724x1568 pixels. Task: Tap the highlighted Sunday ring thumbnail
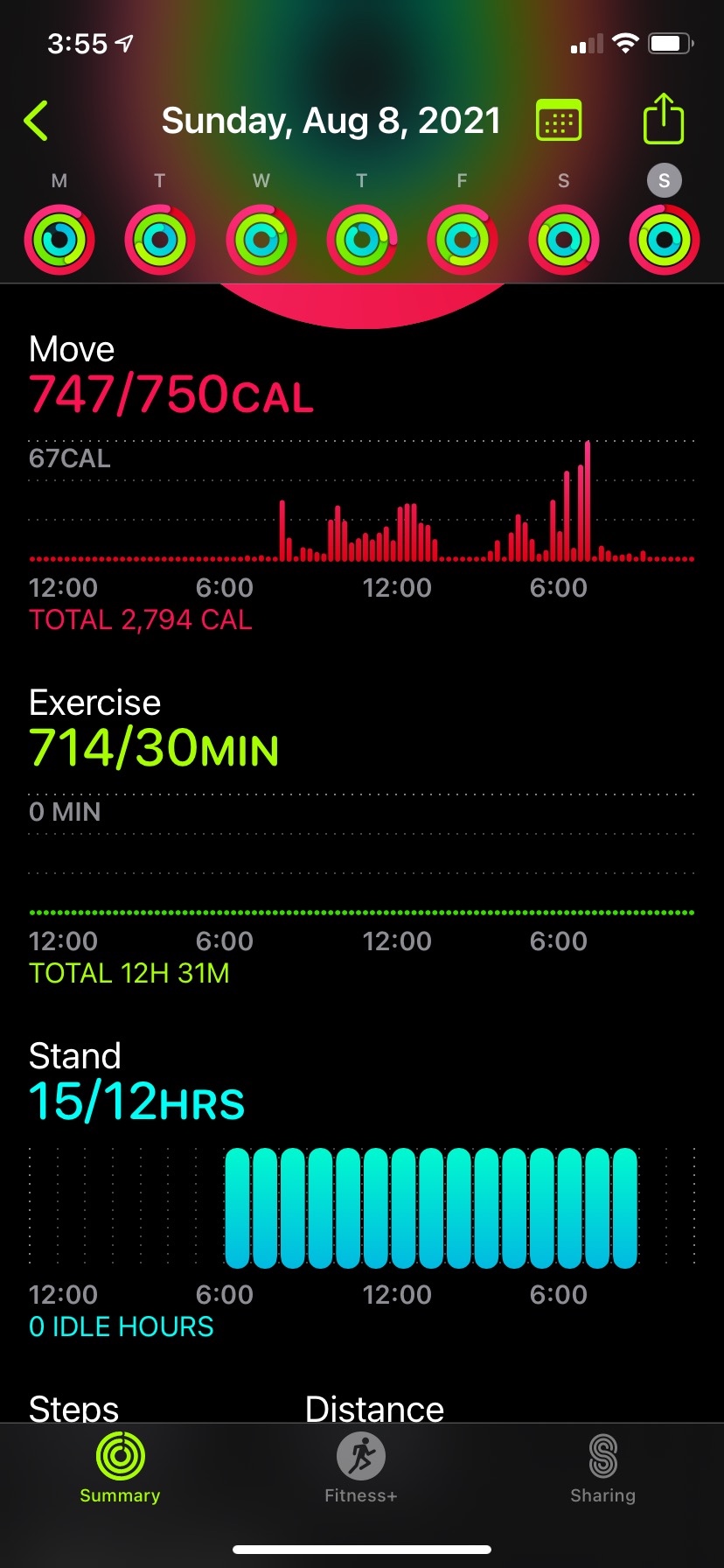click(x=664, y=238)
